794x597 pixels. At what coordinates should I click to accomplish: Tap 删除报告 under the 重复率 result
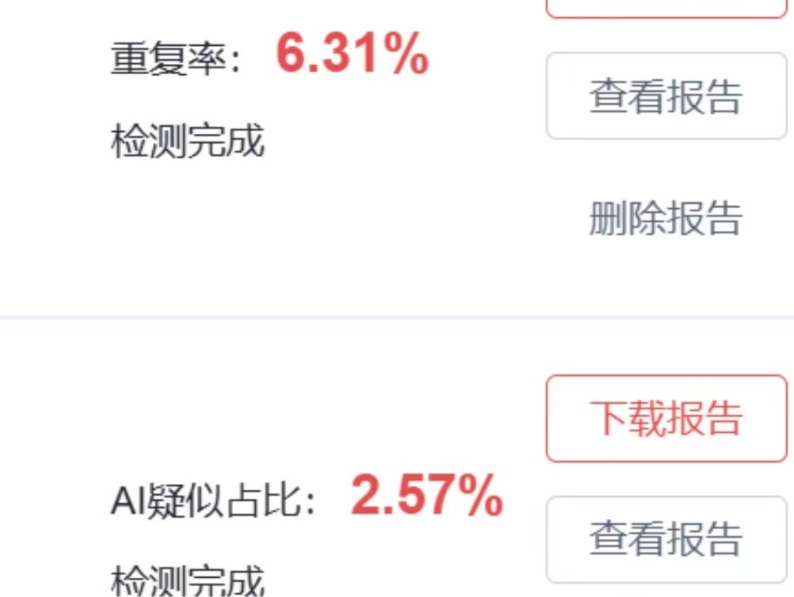tap(666, 217)
